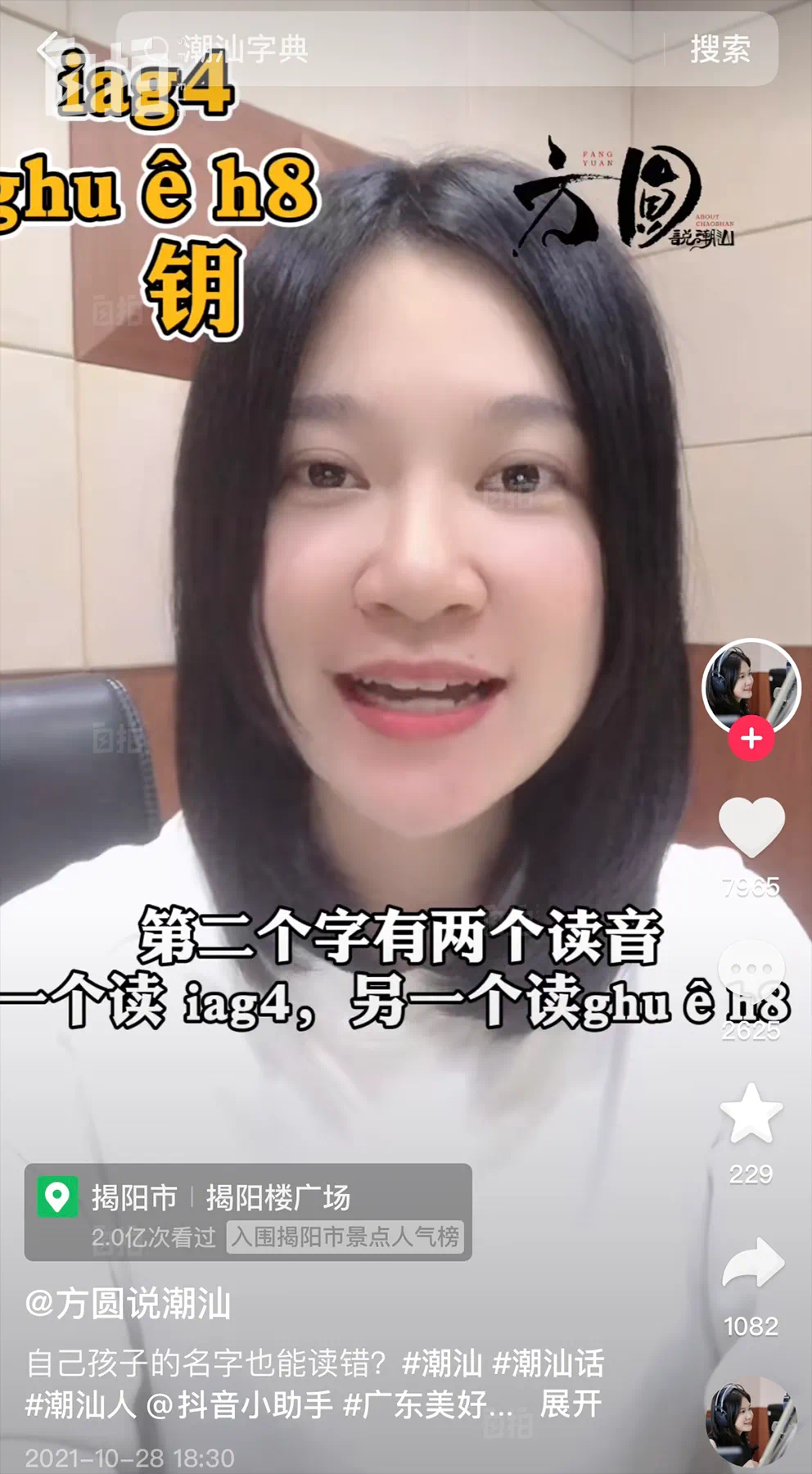Image resolution: width=812 pixels, height=1474 pixels.
Task: Open the #潮汕话 hashtag
Action: (548, 1363)
